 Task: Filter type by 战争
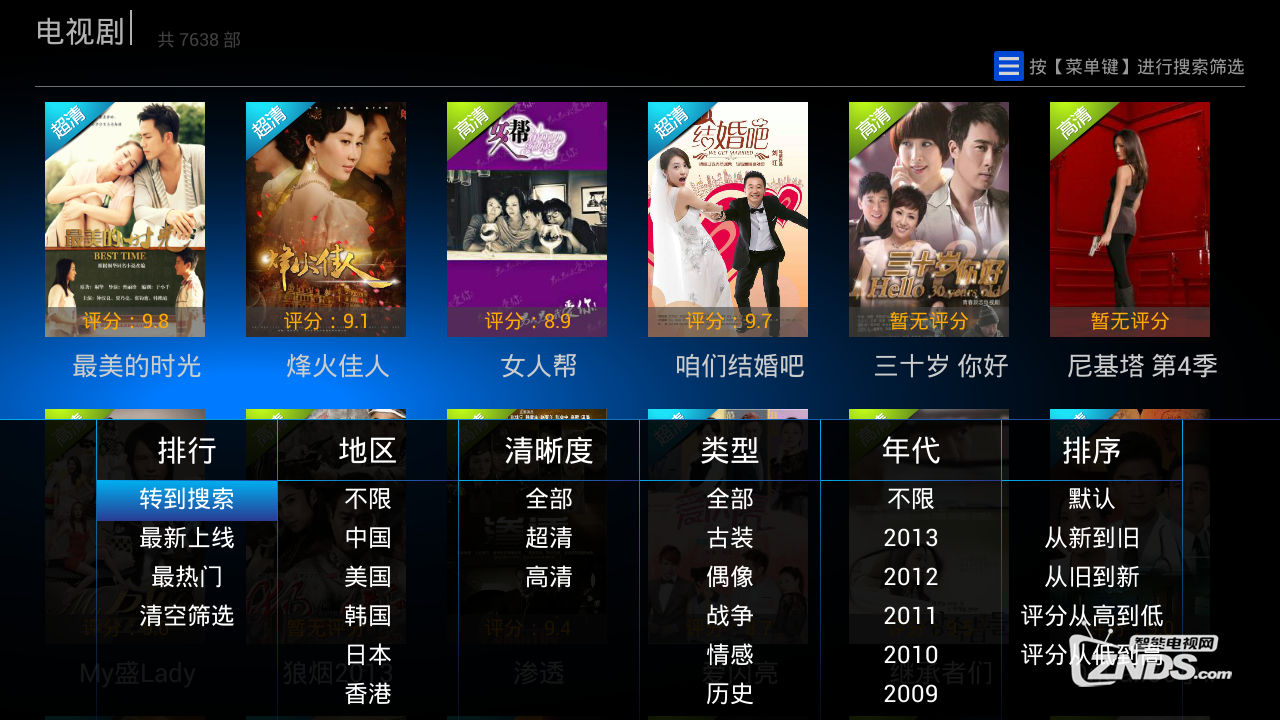coord(730,615)
